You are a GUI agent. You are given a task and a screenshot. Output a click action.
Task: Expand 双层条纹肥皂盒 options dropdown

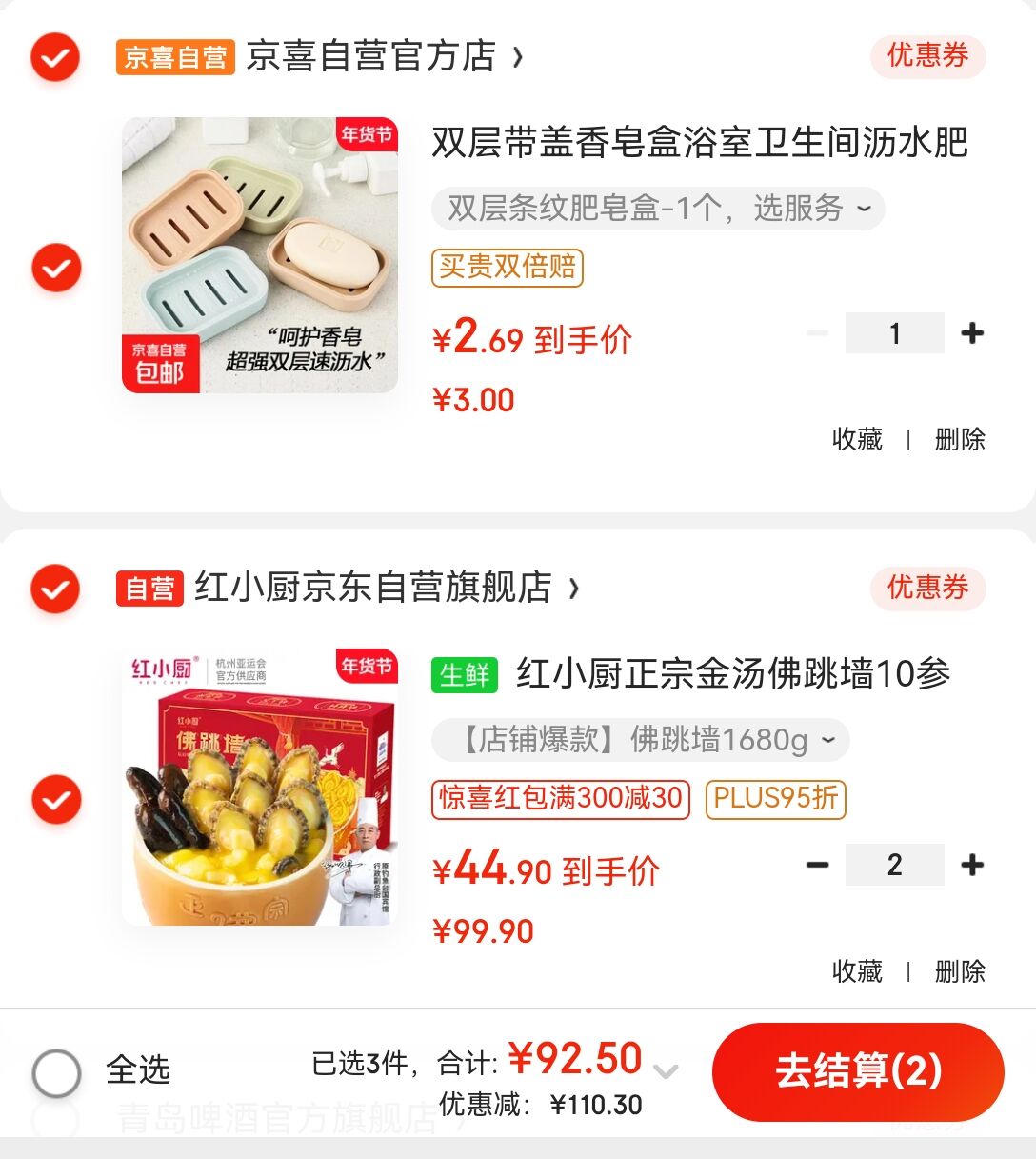pos(658,209)
